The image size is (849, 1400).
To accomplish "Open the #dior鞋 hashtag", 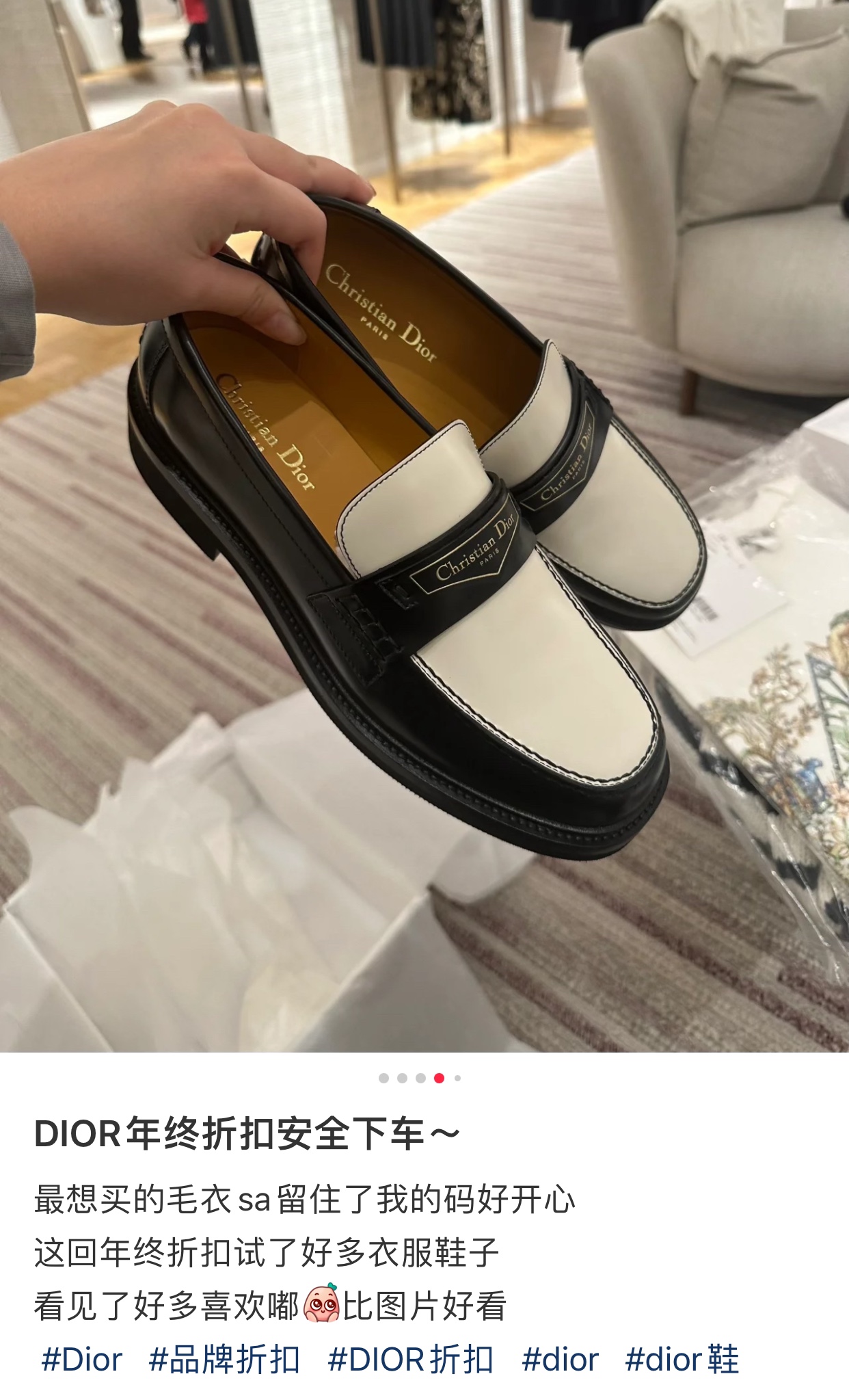I will pos(682,1360).
